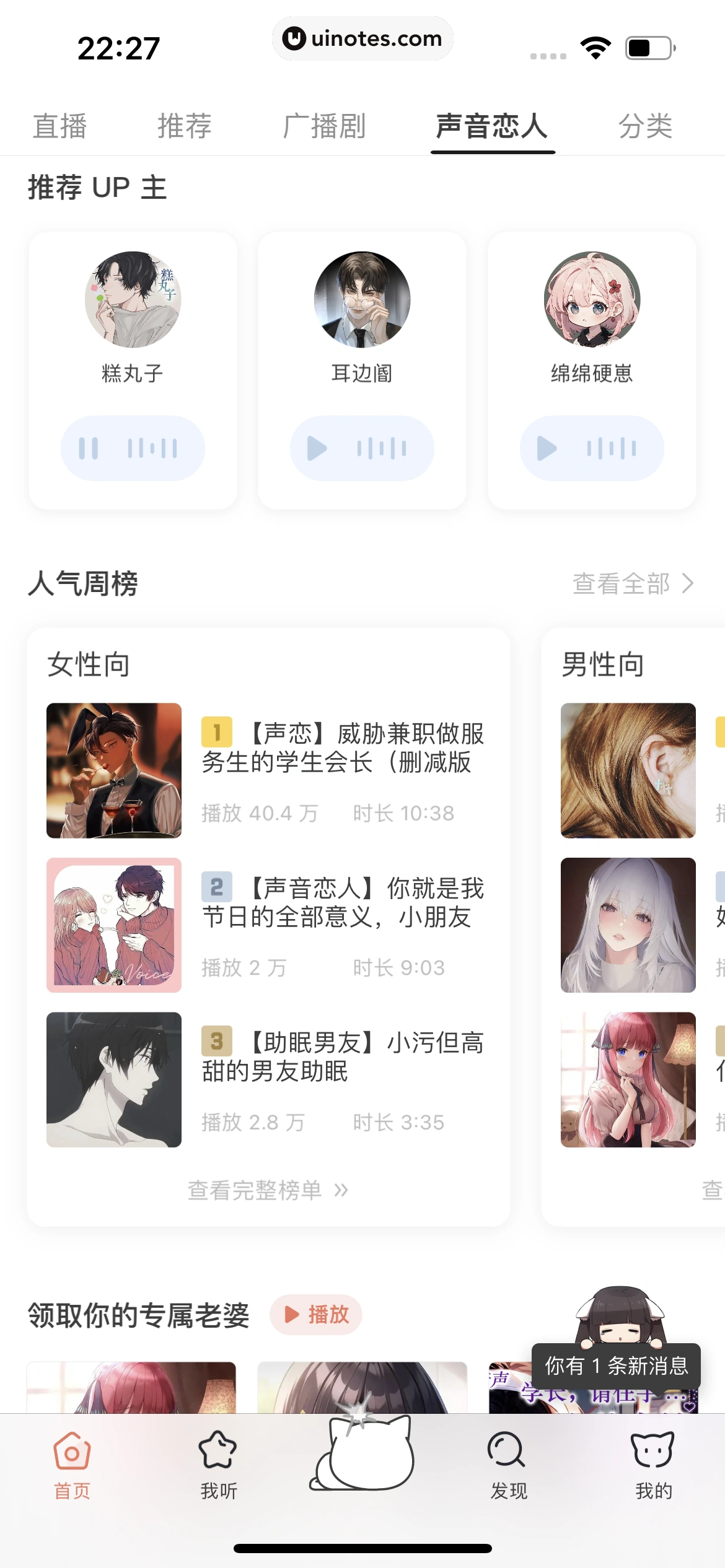Open 糕丸子's avatar profile
725x1568 pixels.
(133, 299)
